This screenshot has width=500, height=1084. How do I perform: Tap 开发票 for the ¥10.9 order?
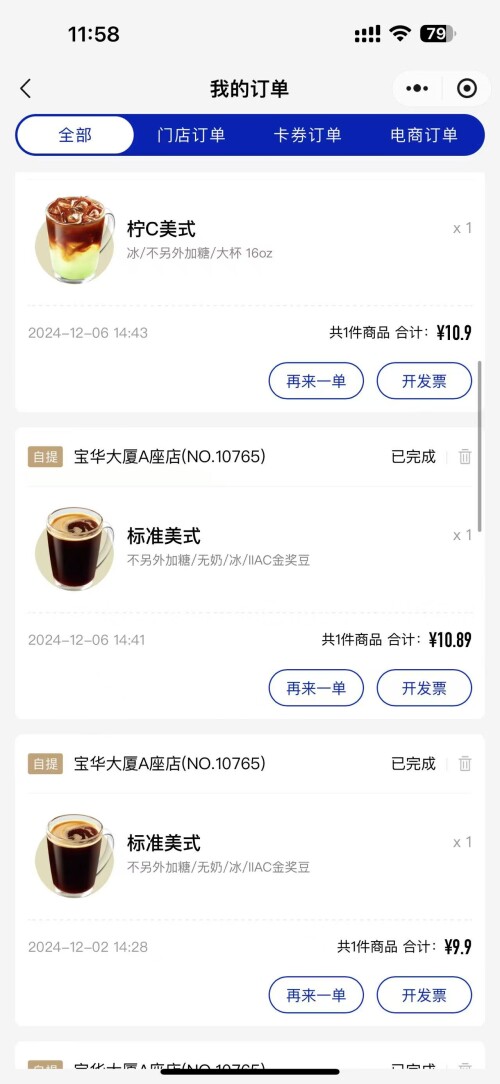point(424,381)
